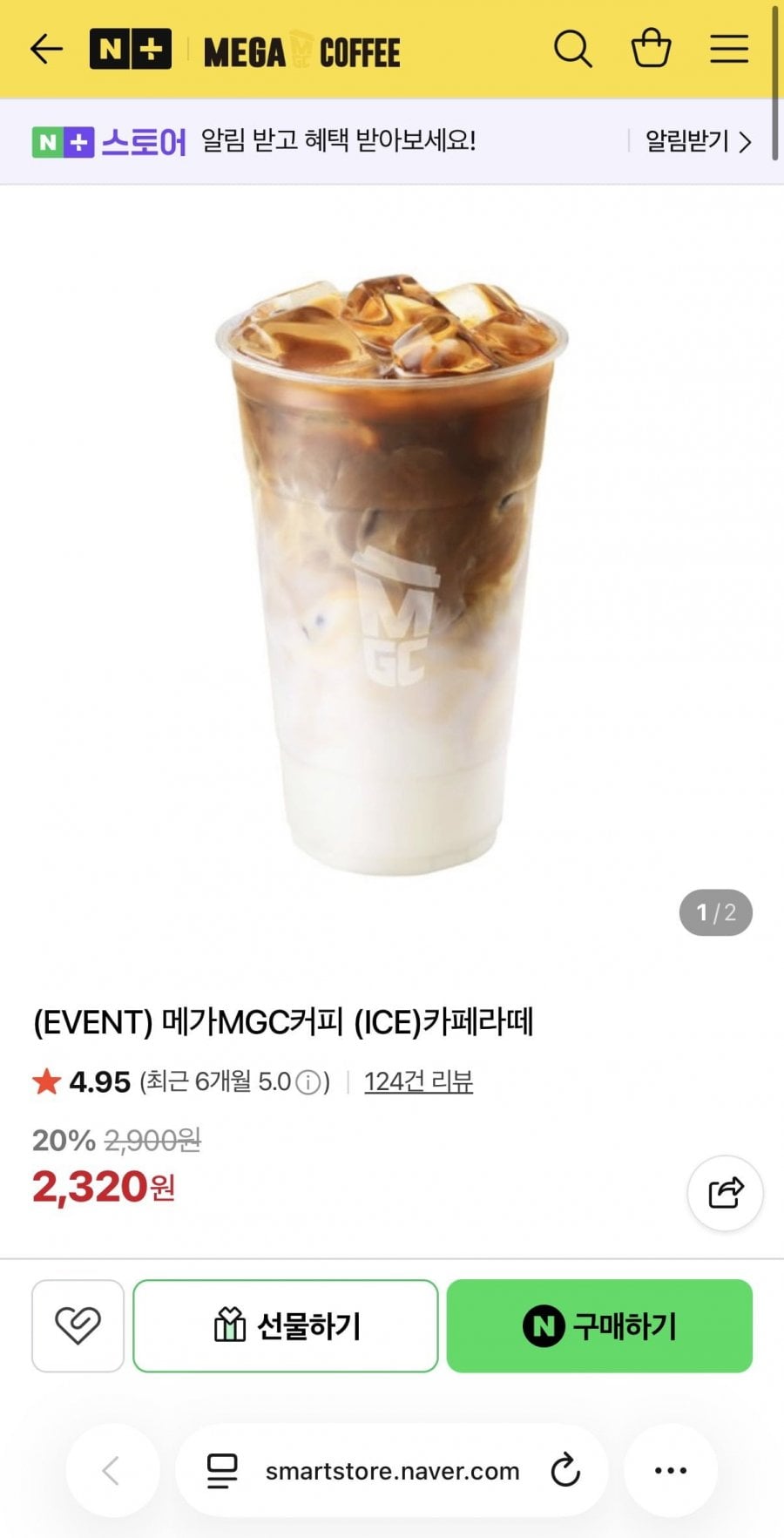The width and height of the screenshot is (784, 1538).
Task: Open the browser's three-dot more menu
Action: coord(670,1470)
